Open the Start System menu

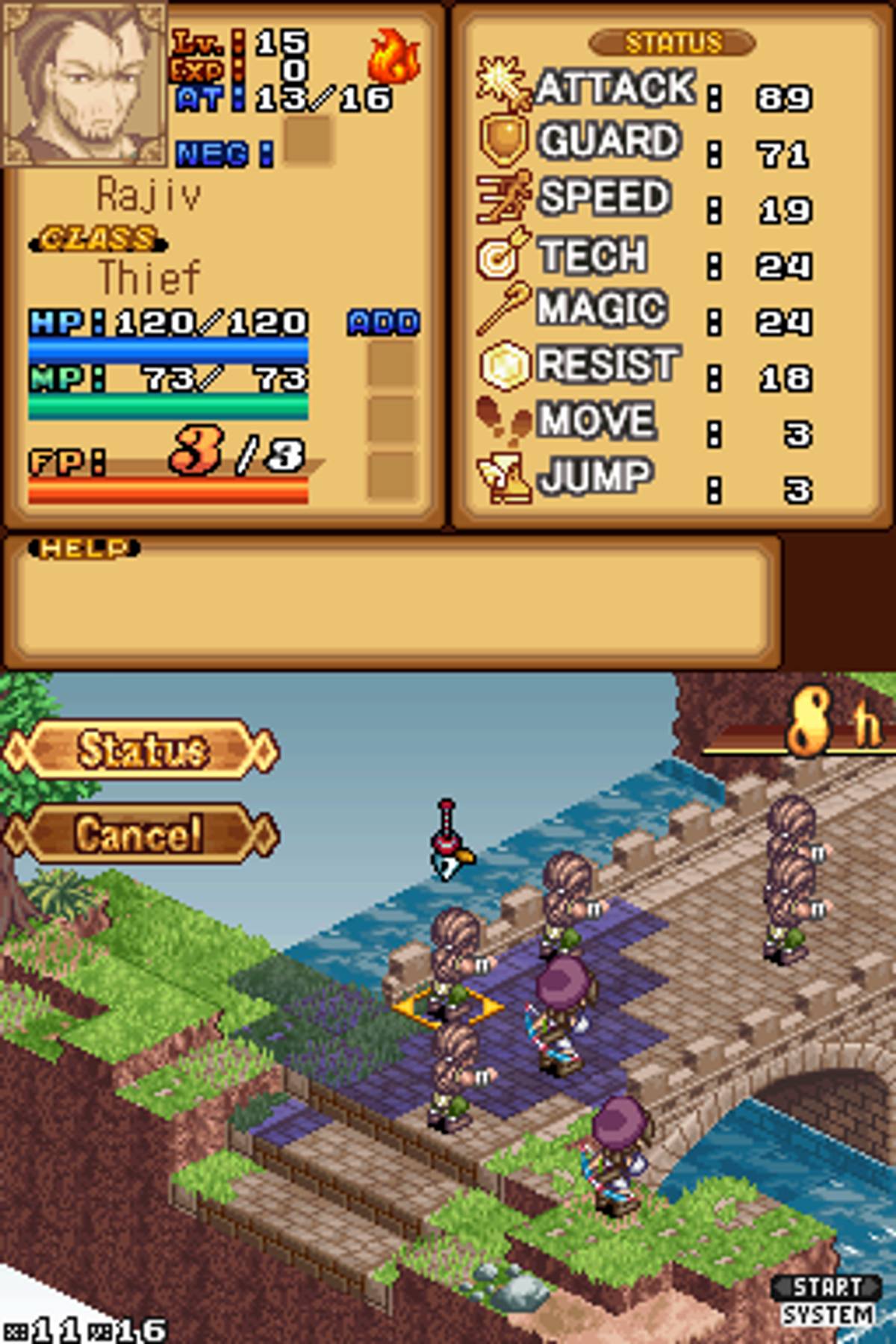827,1301
